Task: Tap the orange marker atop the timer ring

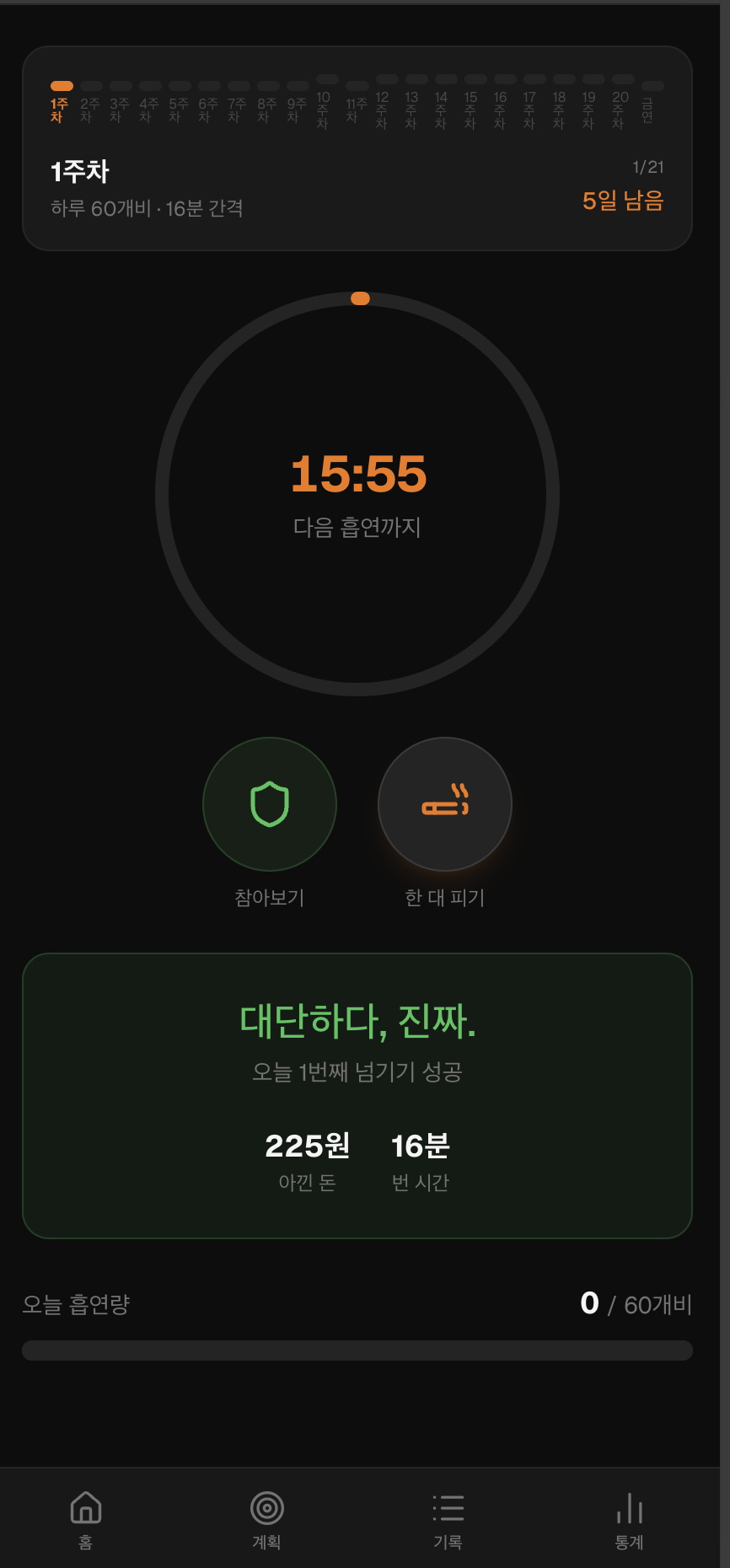Action: pos(360,298)
